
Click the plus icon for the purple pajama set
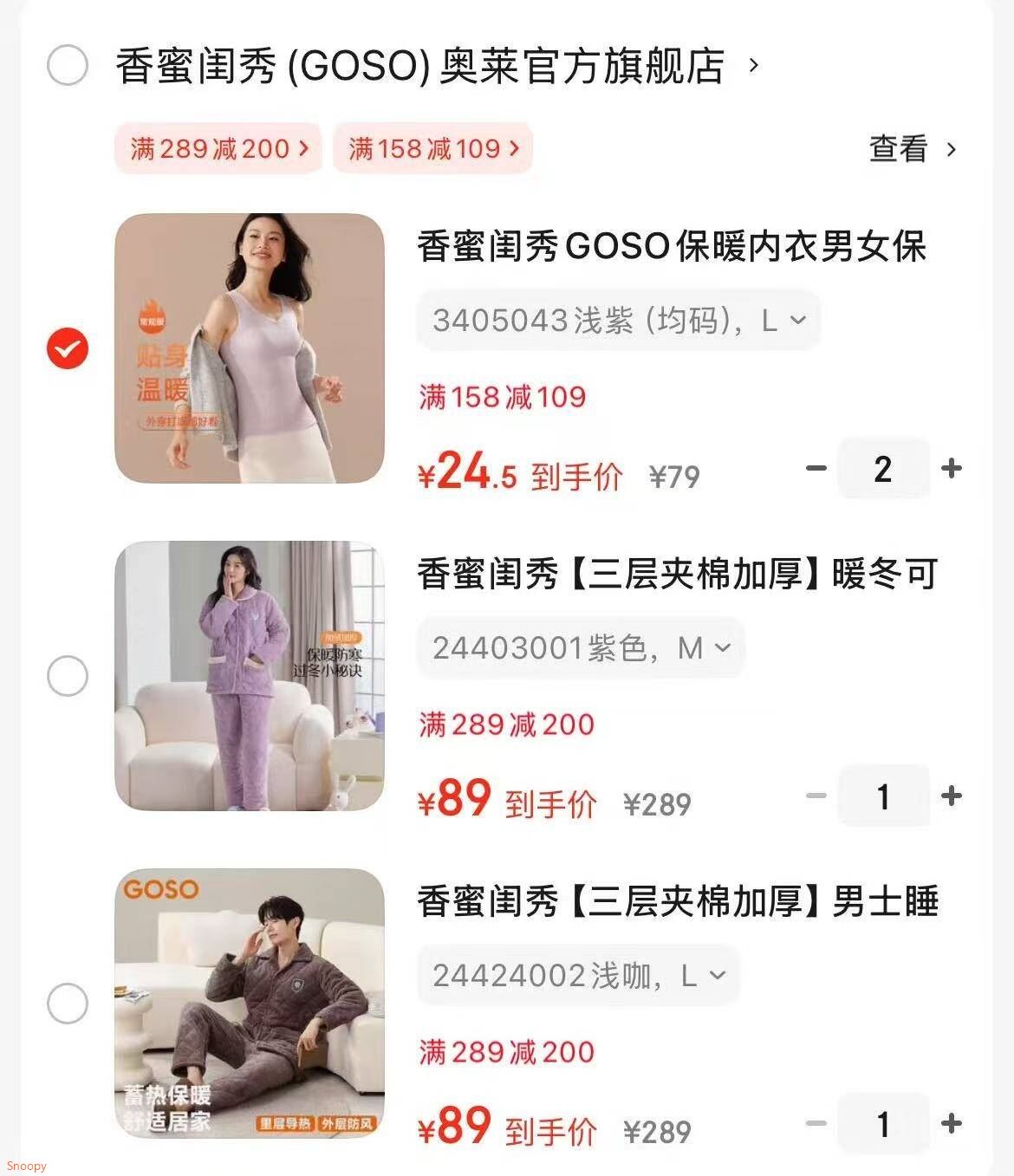[952, 796]
